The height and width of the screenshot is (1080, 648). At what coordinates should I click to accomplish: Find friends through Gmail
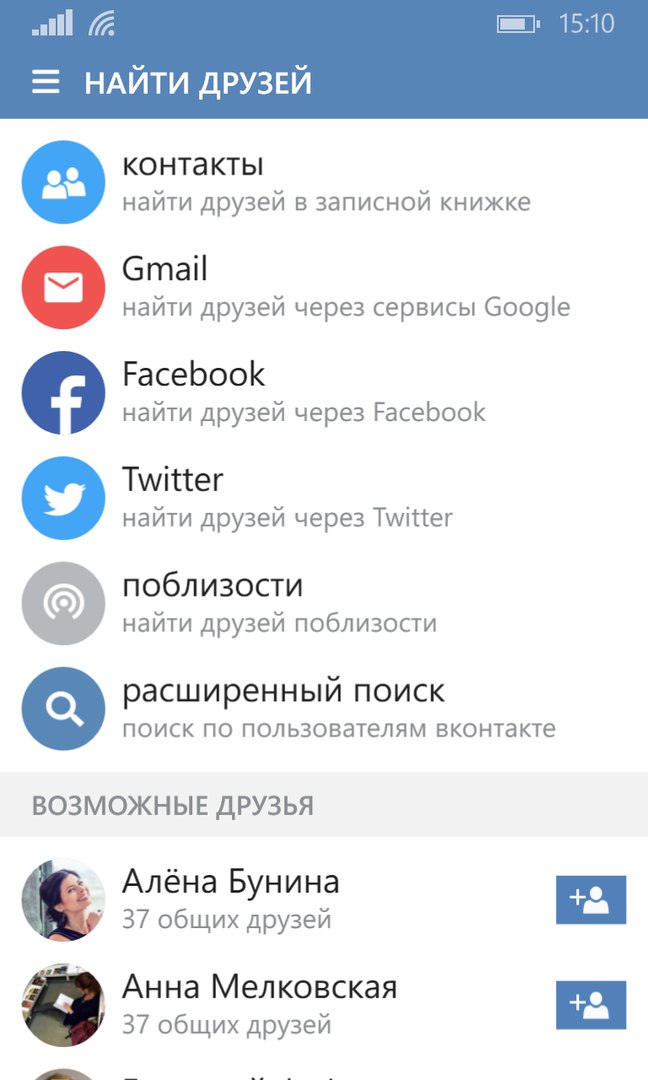tap(324, 287)
